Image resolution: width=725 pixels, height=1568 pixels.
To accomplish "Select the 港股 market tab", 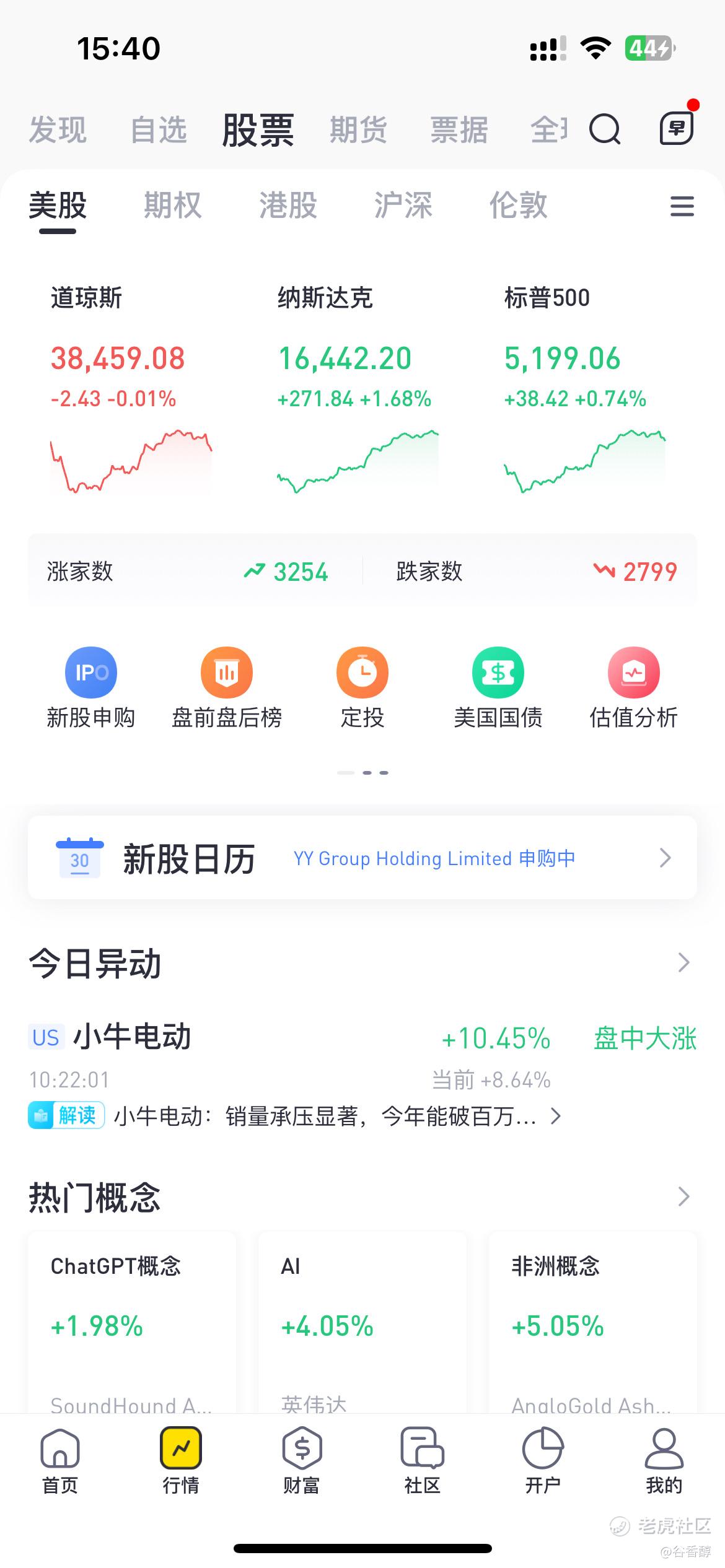I will pos(288,205).
